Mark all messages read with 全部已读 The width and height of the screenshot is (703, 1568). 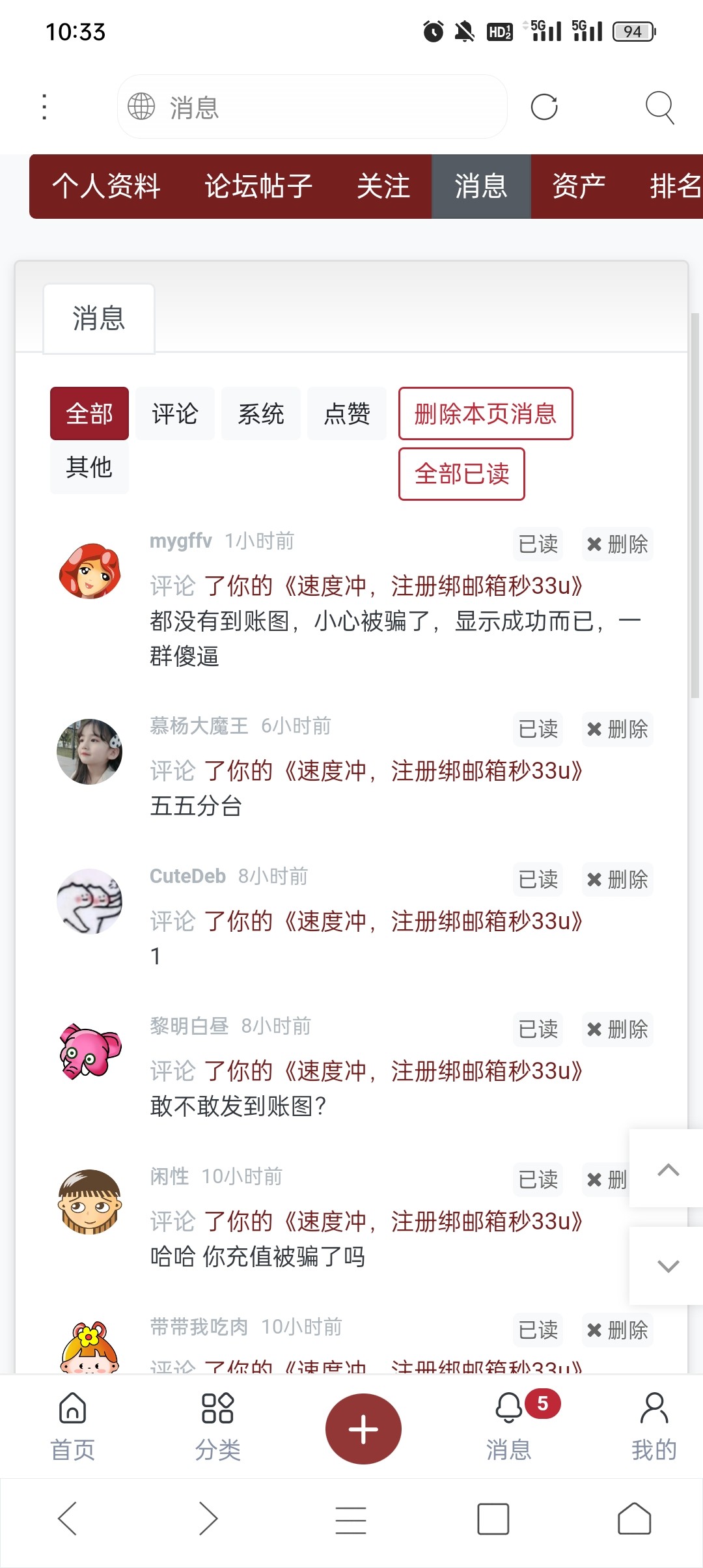tap(462, 474)
